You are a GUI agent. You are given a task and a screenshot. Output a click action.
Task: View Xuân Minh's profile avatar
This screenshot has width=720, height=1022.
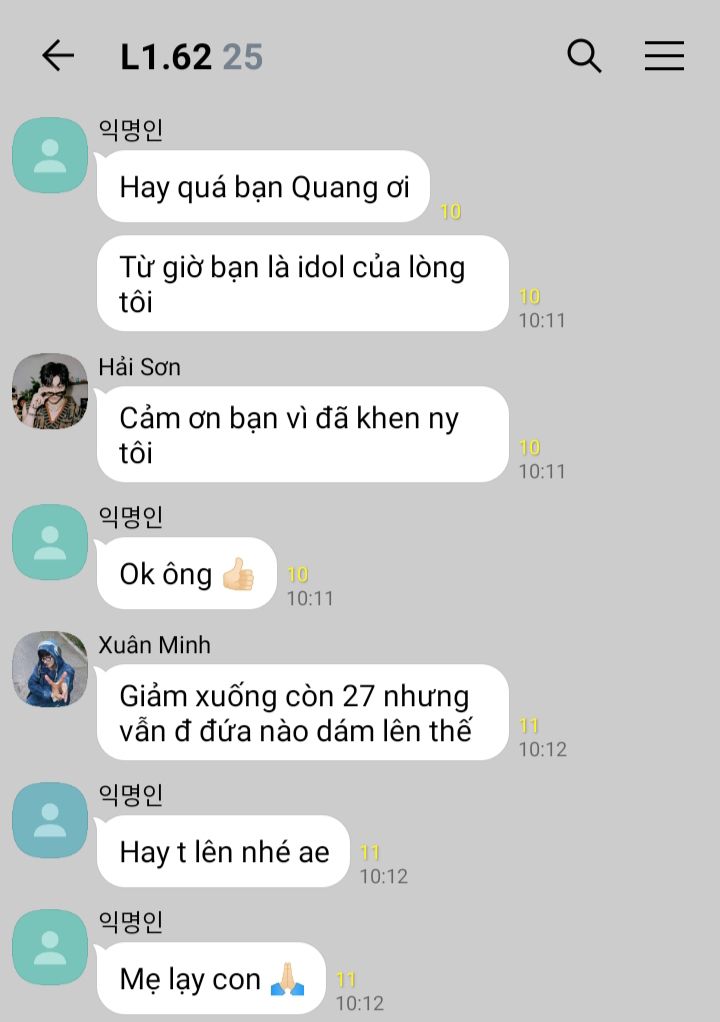tap(50, 669)
